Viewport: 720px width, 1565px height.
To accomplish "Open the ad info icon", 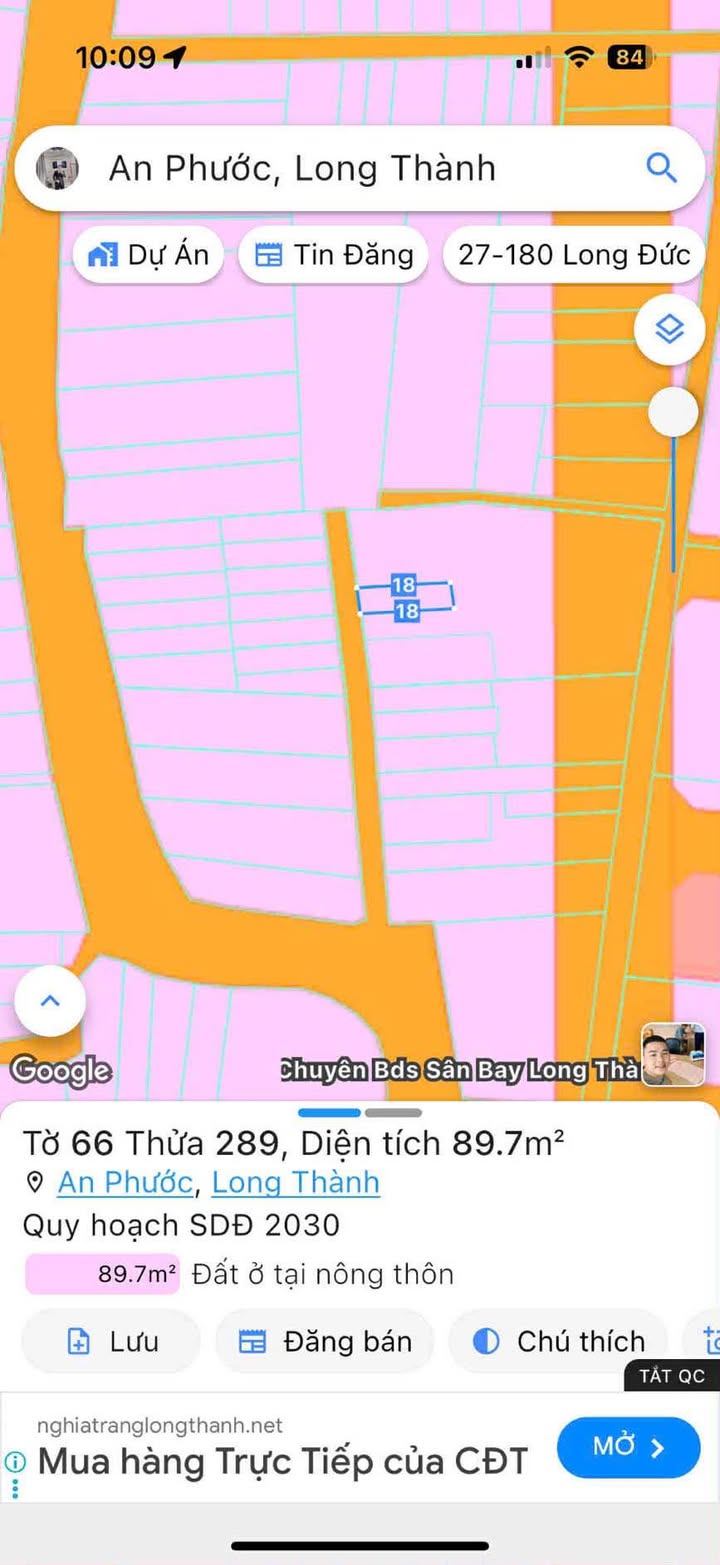I will click(x=14, y=1461).
